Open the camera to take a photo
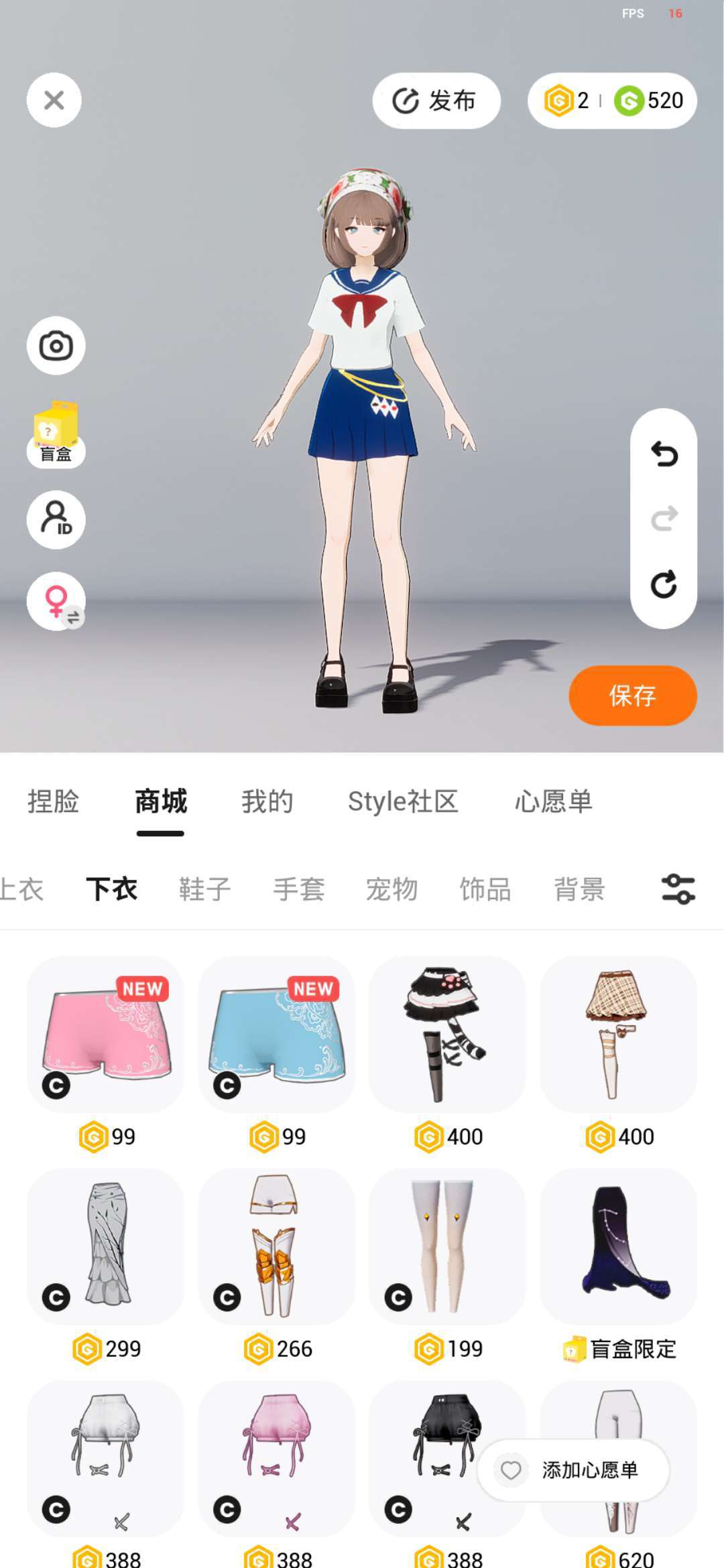 56,346
